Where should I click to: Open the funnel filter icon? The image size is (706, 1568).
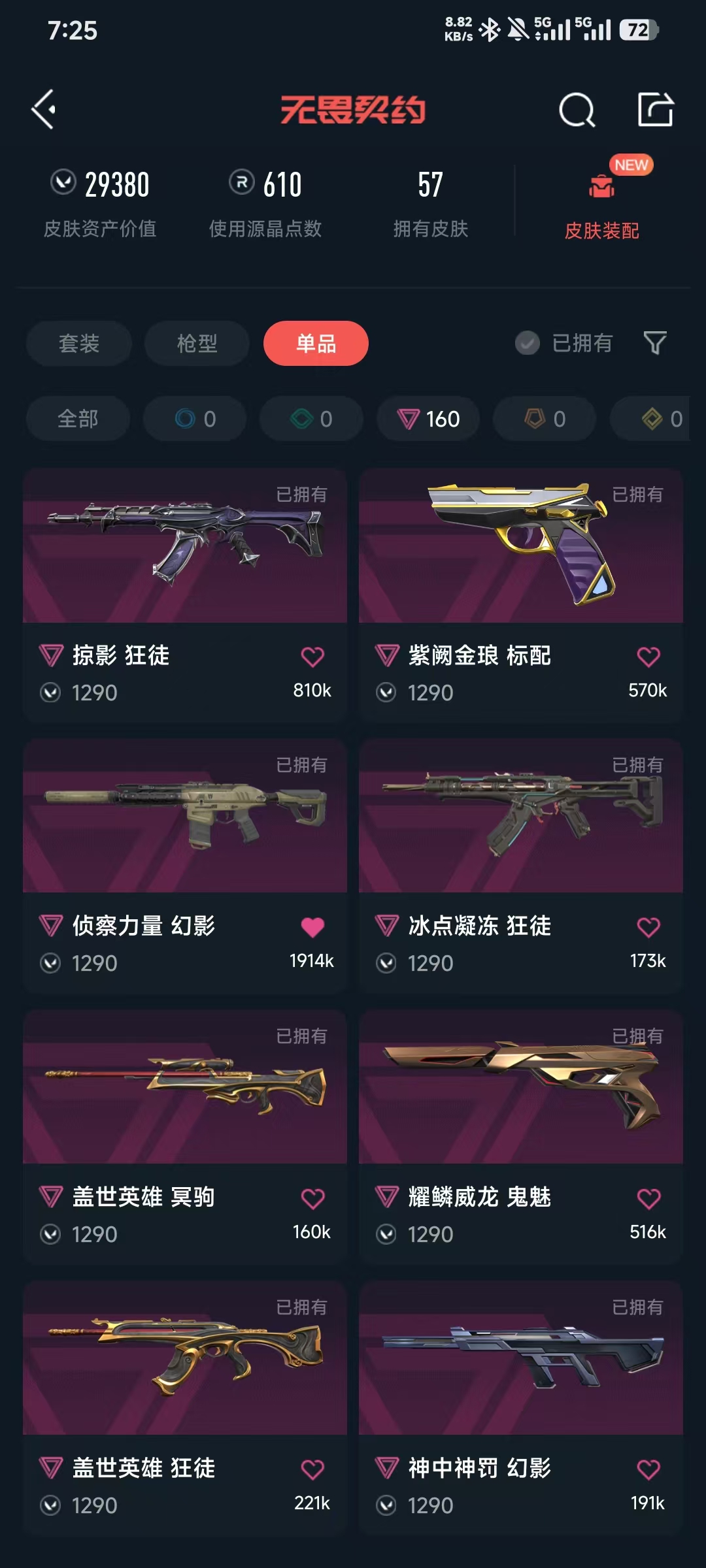tap(655, 343)
